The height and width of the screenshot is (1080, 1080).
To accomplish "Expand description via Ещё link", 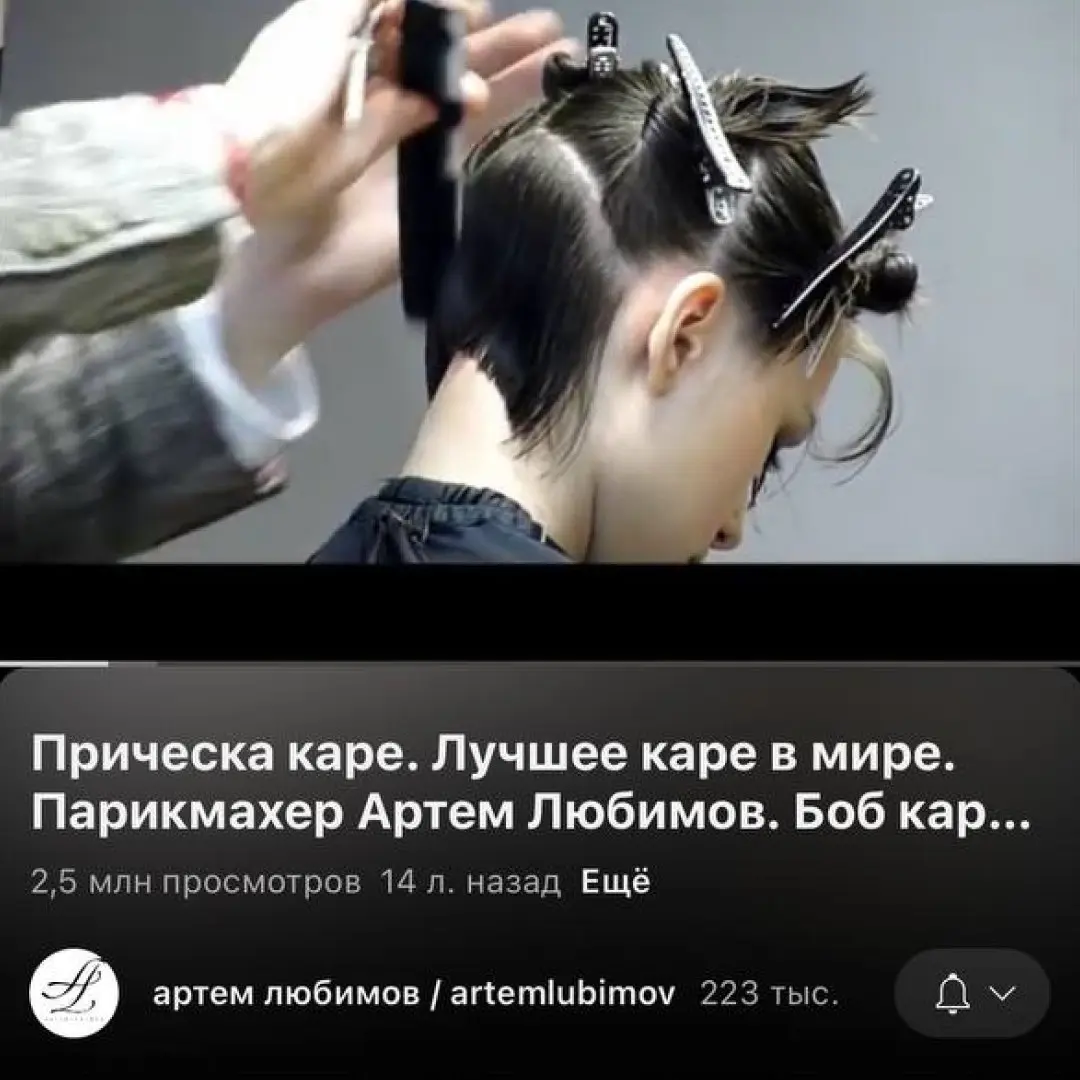I will tap(615, 884).
